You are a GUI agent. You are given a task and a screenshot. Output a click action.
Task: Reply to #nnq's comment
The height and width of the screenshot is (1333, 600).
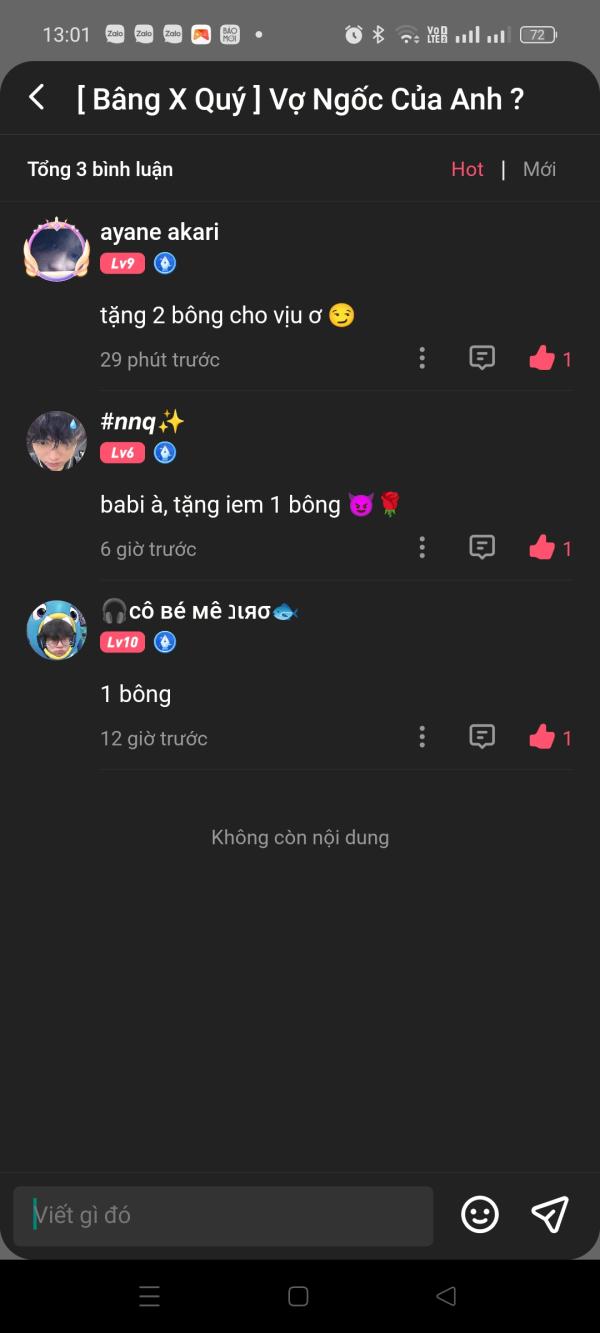(x=482, y=547)
